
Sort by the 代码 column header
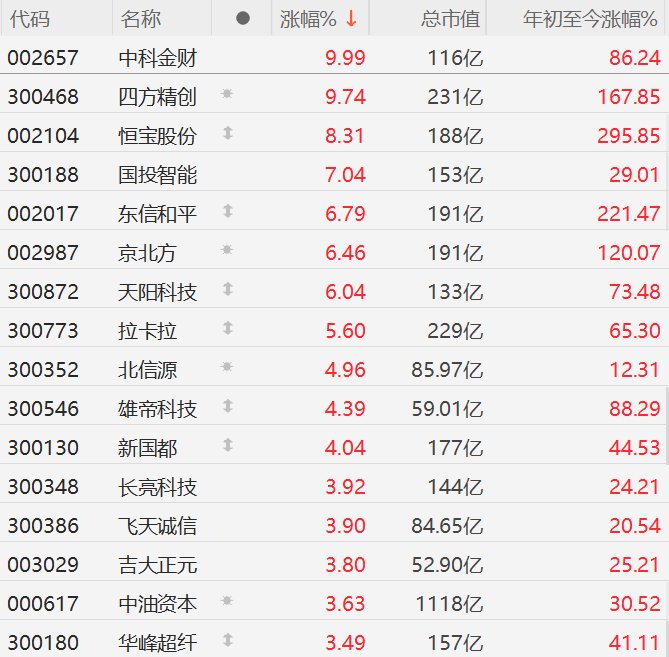coord(28,19)
